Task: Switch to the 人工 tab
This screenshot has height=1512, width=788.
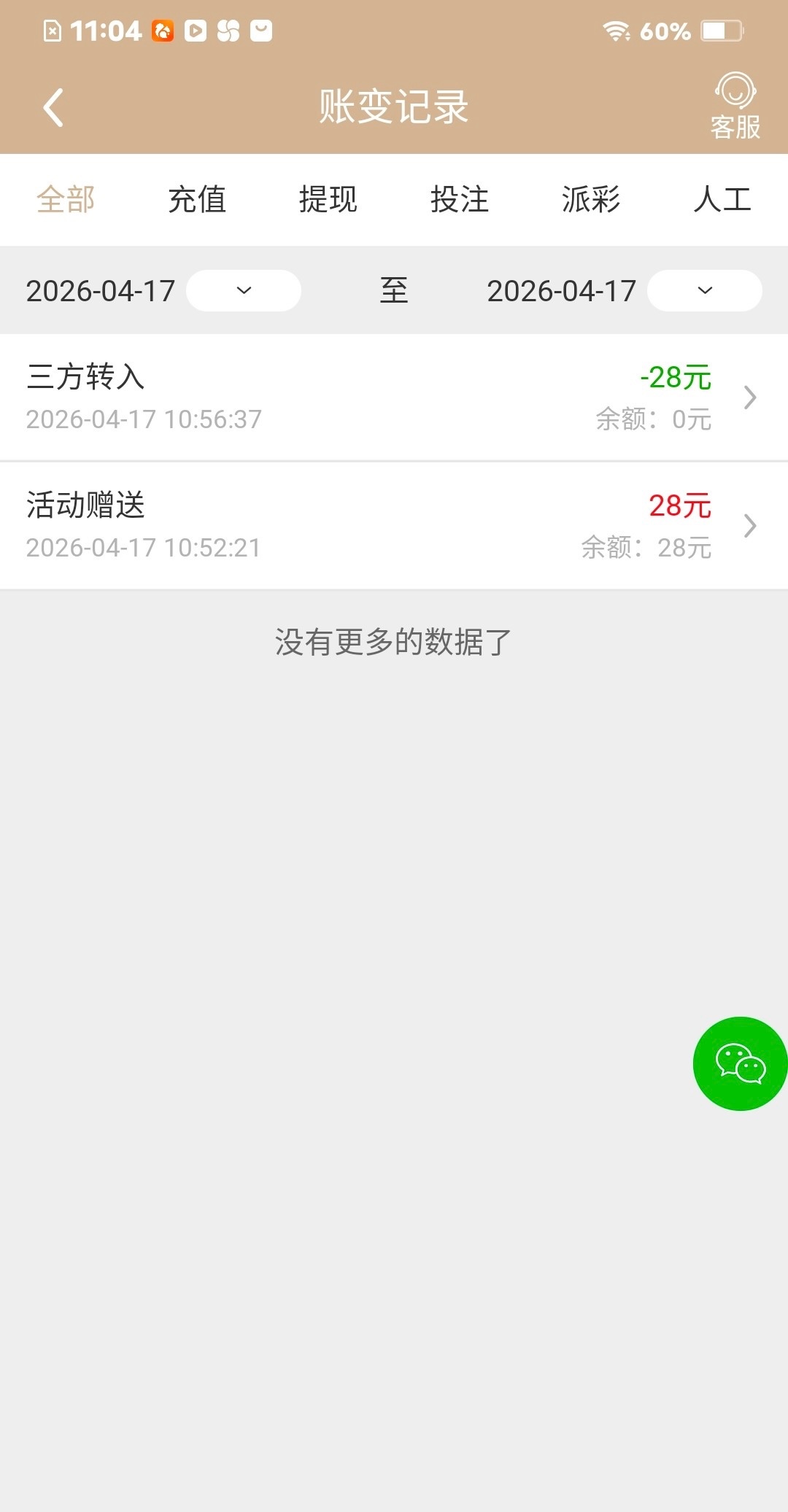Action: (x=722, y=199)
